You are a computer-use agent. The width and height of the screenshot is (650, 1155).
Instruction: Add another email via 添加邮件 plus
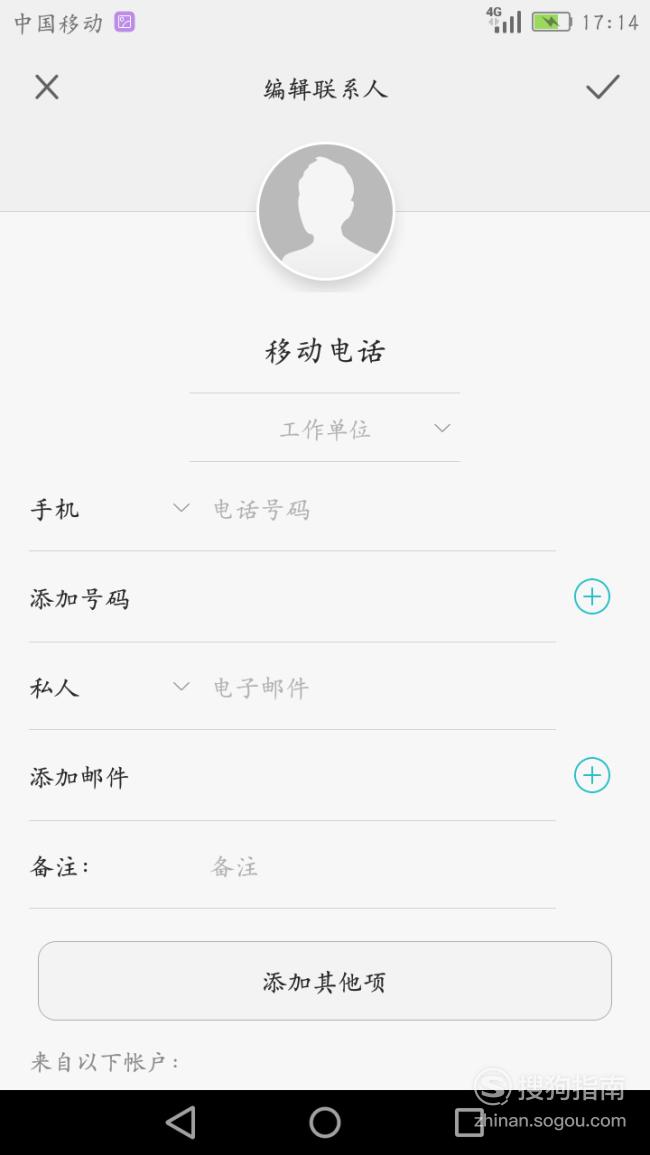592,775
